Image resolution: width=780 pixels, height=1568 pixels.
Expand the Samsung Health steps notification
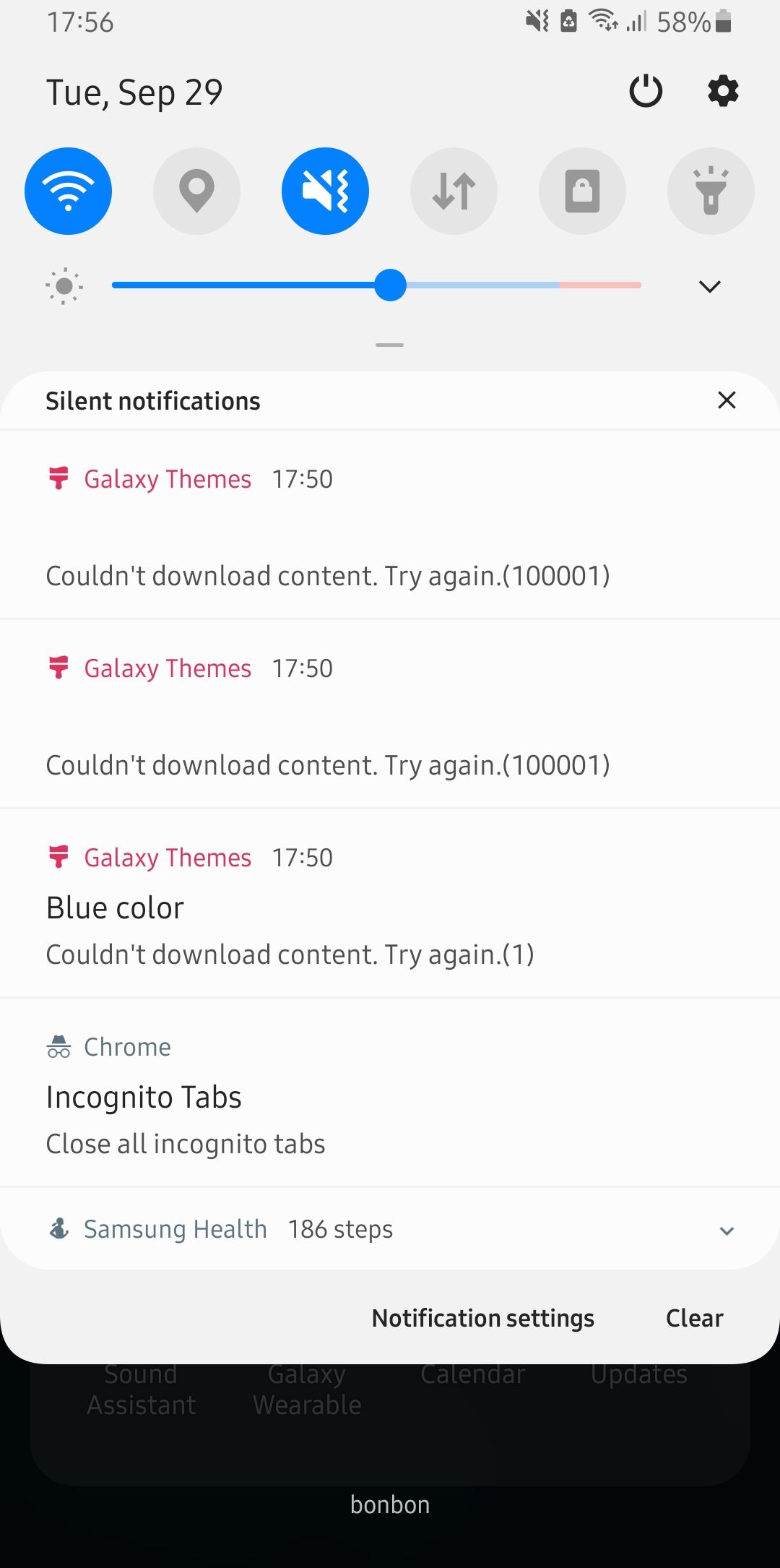(727, 1230)
